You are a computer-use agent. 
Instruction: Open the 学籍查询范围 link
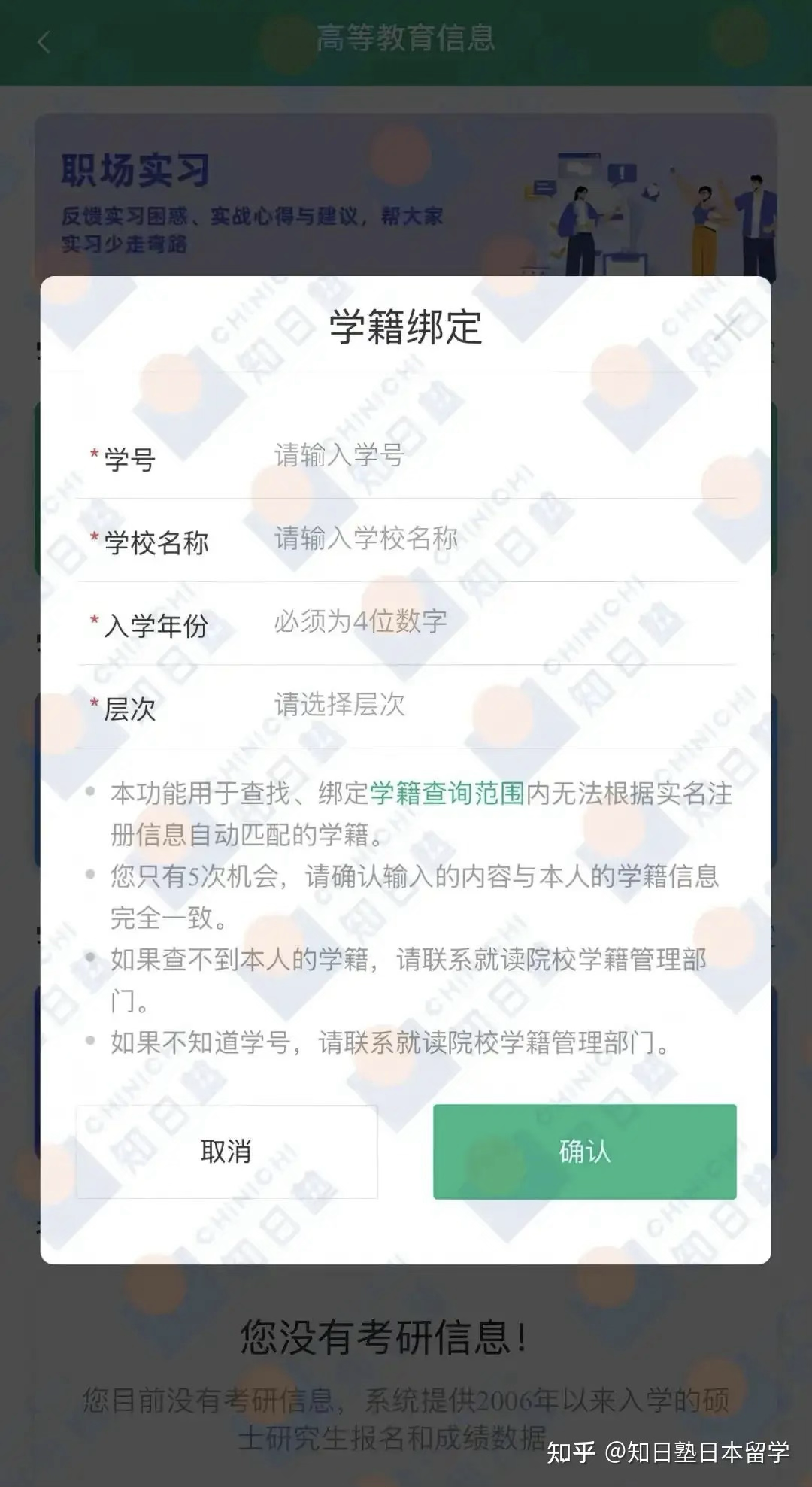click(447, 793)
